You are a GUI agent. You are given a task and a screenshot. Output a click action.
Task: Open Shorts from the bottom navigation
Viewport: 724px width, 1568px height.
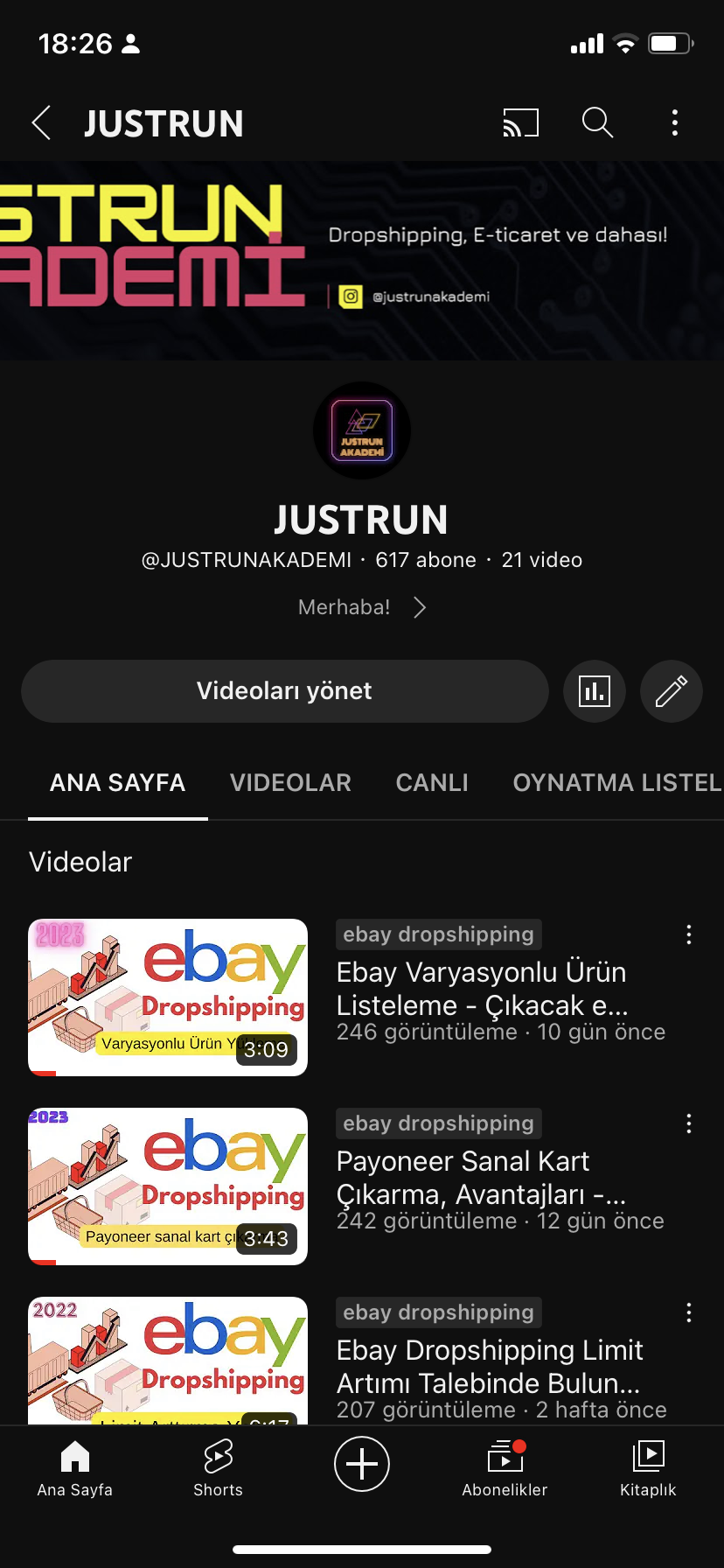coord(217,1466)
